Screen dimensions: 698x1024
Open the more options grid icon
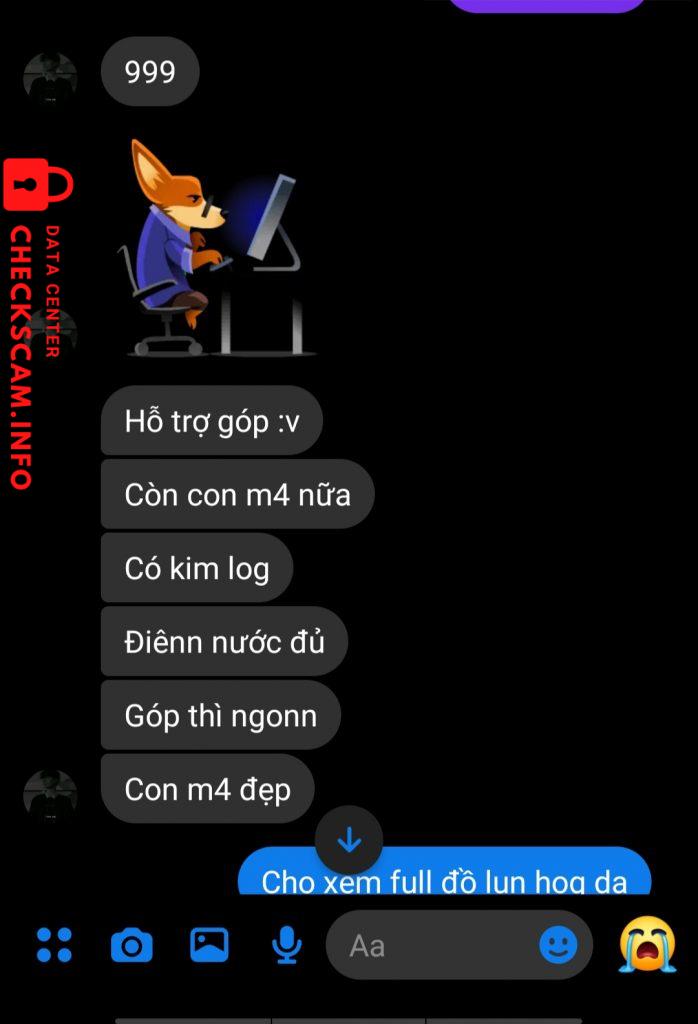(x=54, y=945)
